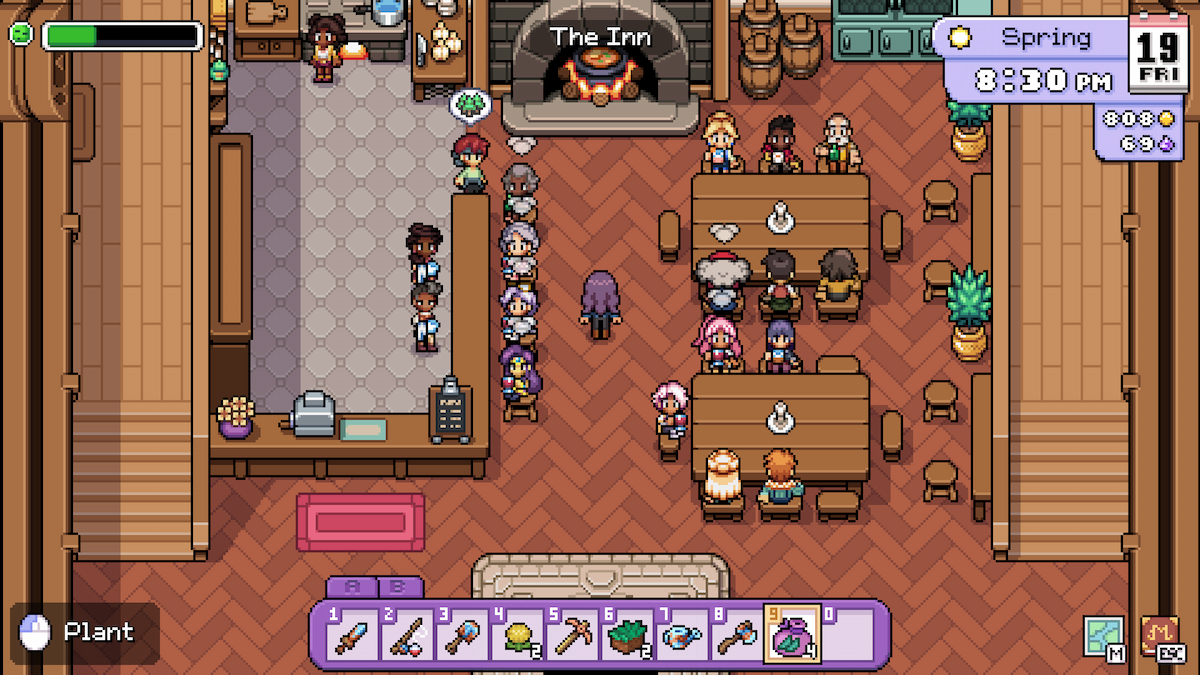Switch to hotbar tab A
Image resolution: width=1200 pixels, height=675 pixels.
[x=352, y=588]
